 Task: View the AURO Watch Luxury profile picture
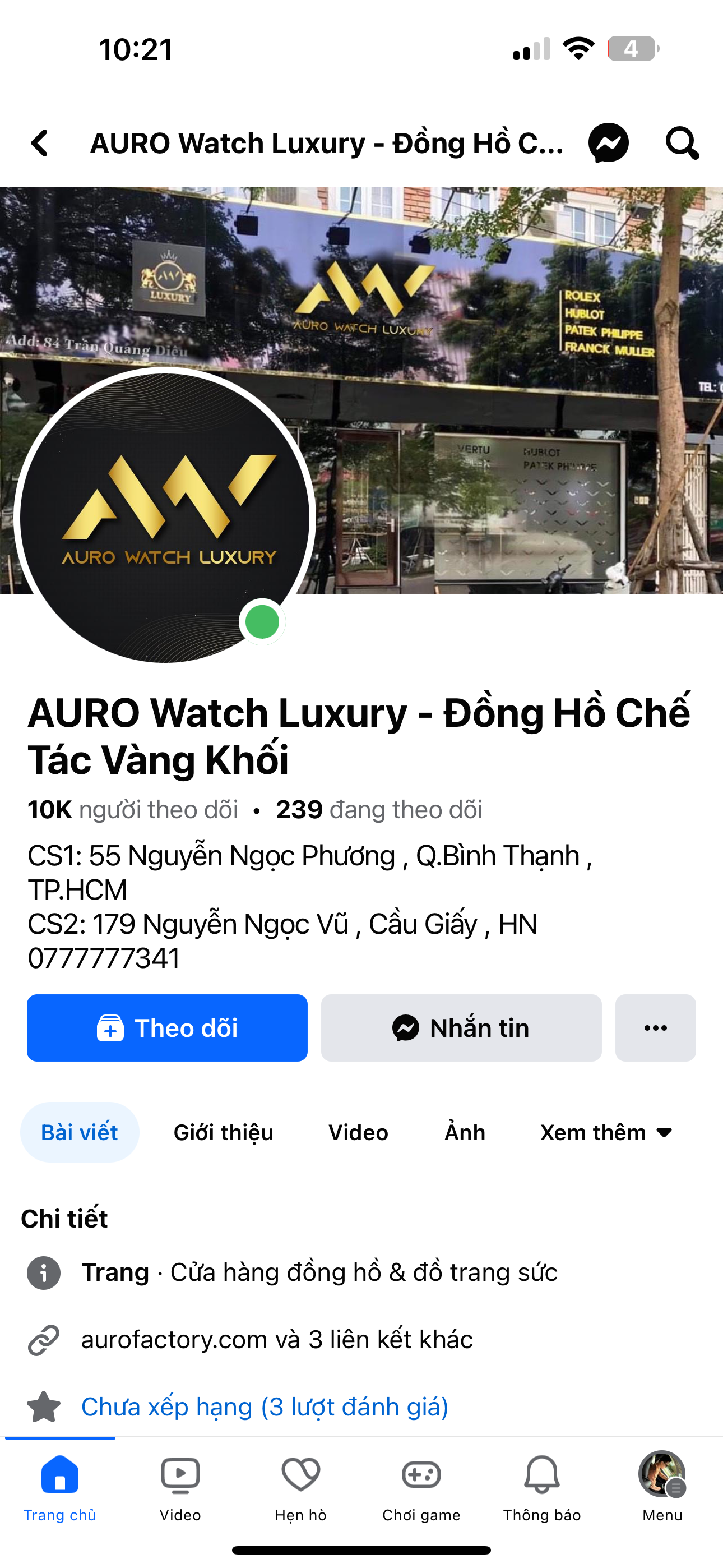click(x=164, y=518)
